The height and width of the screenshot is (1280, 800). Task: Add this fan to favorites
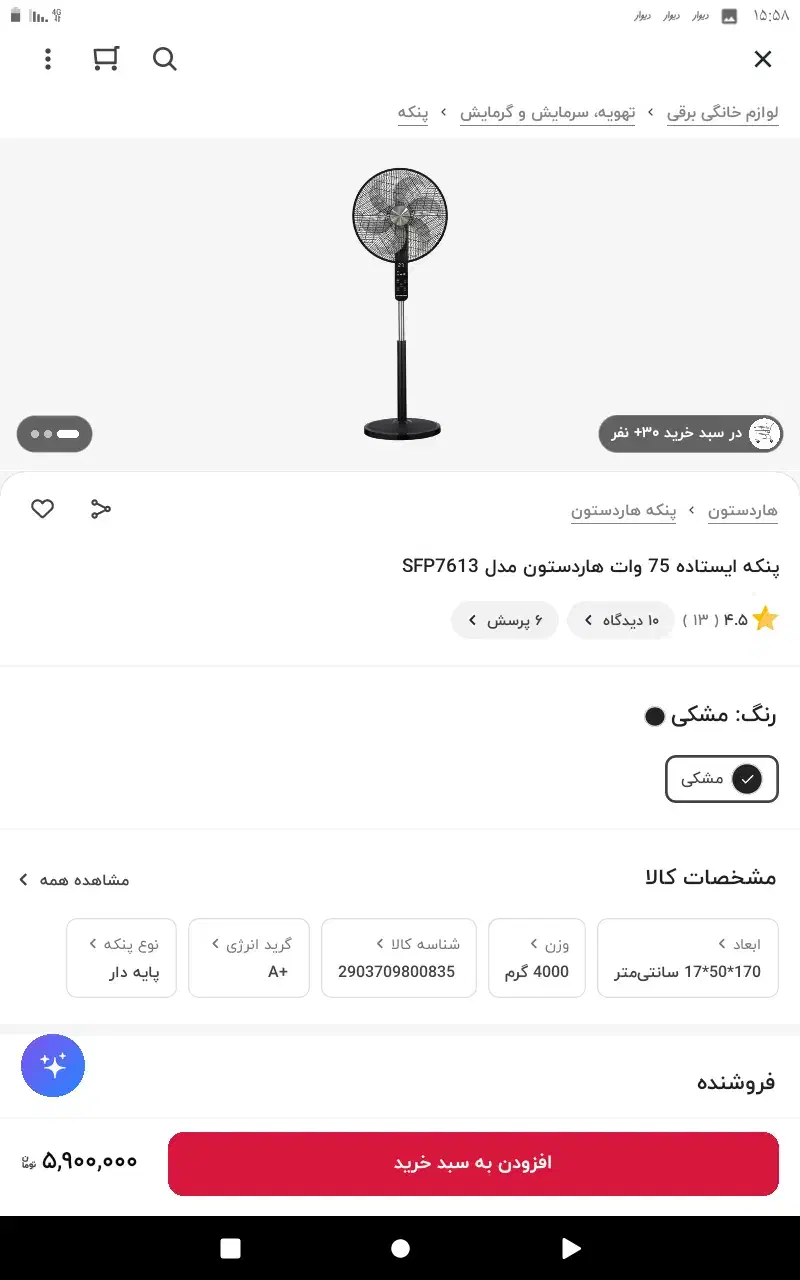42,509
